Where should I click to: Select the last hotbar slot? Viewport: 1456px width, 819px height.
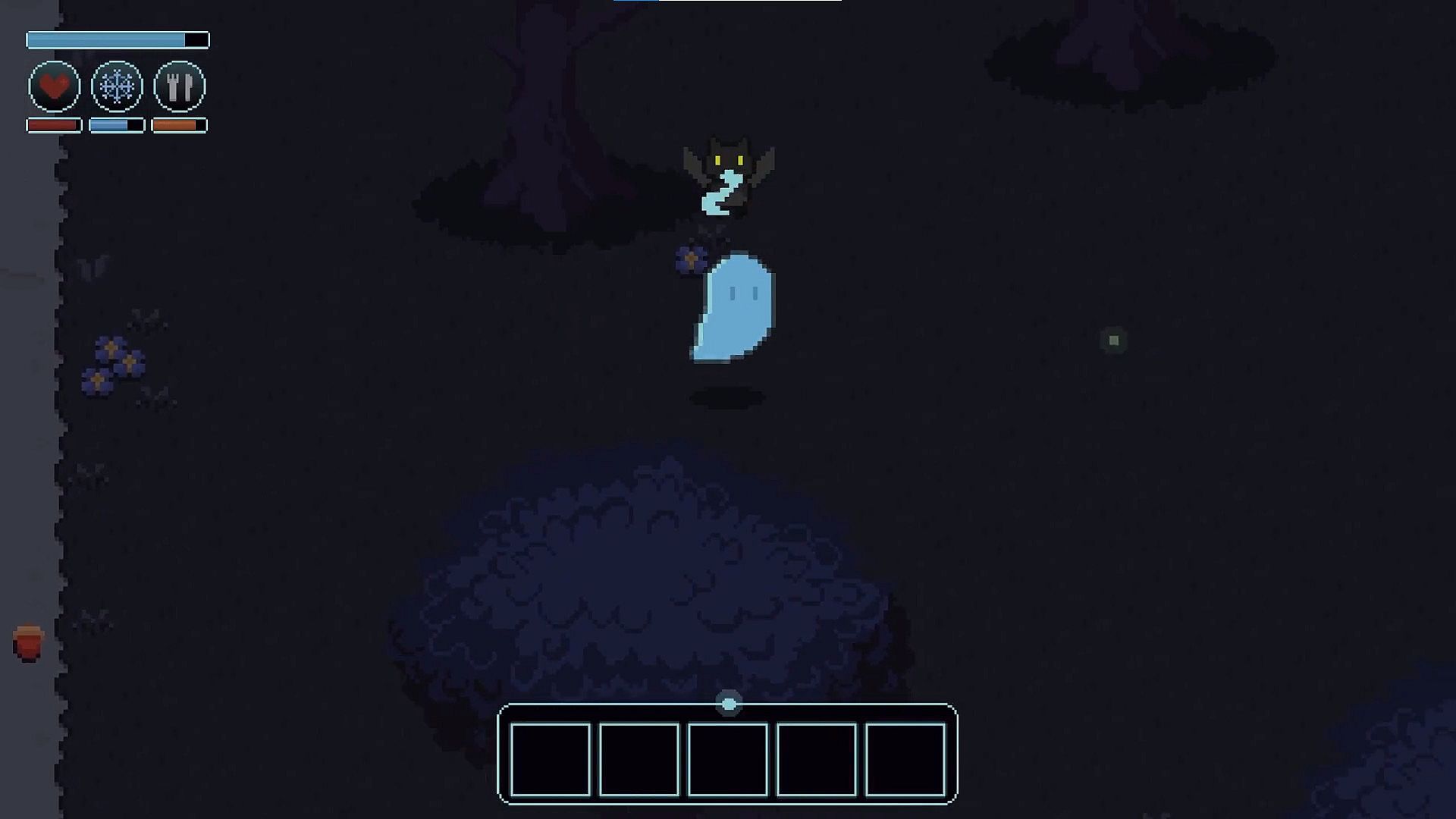click(905, 759)
